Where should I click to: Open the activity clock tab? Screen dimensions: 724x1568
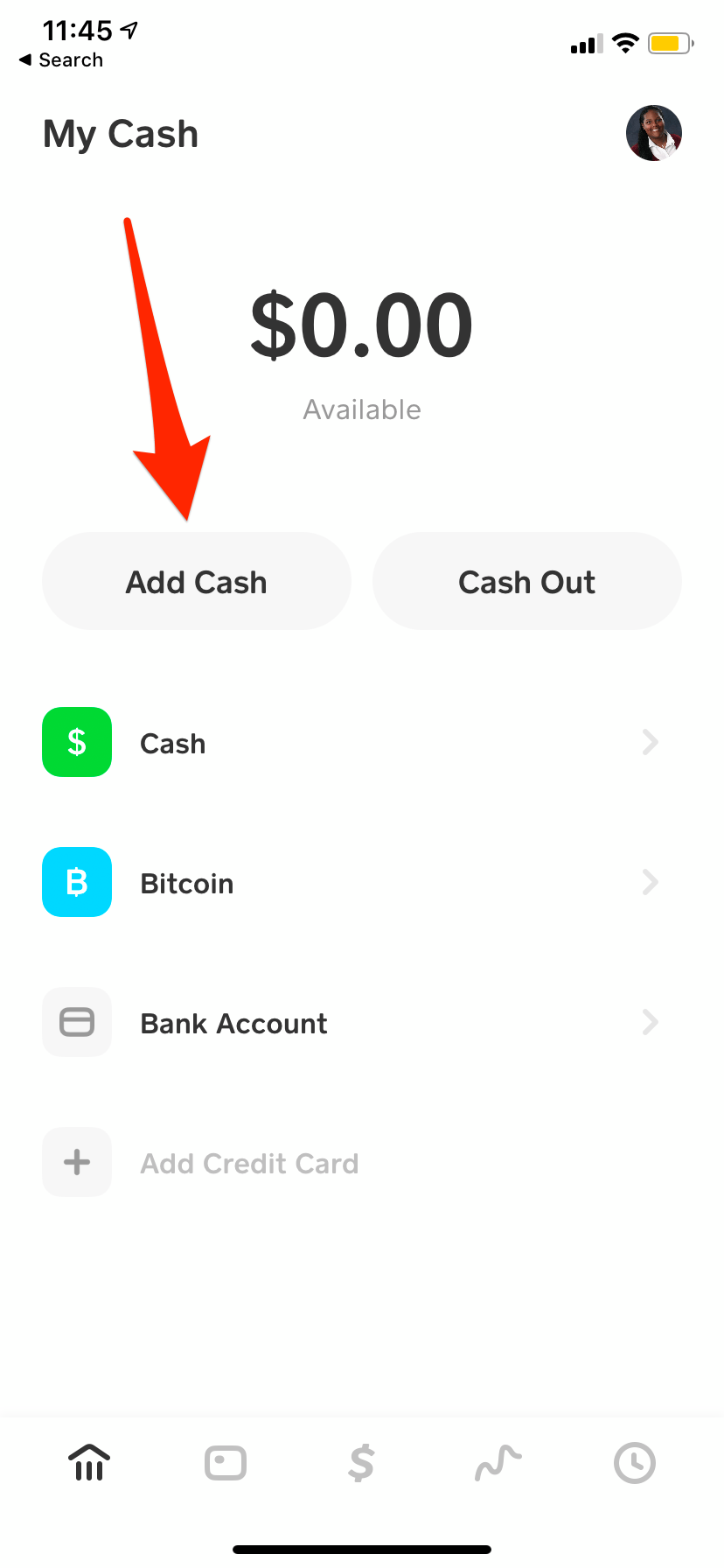click(635, 1463)
